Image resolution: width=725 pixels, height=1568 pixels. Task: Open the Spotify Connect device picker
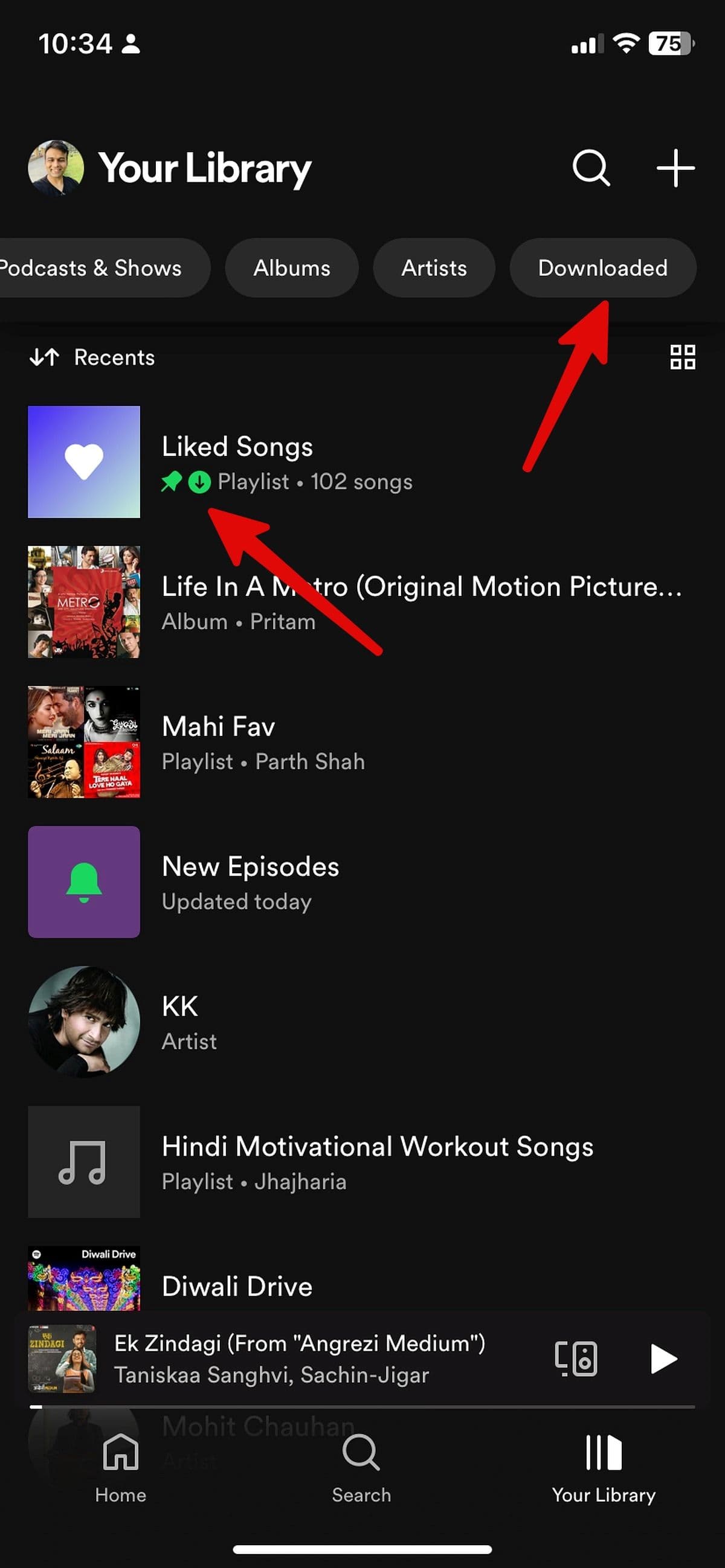[575, 1358]
